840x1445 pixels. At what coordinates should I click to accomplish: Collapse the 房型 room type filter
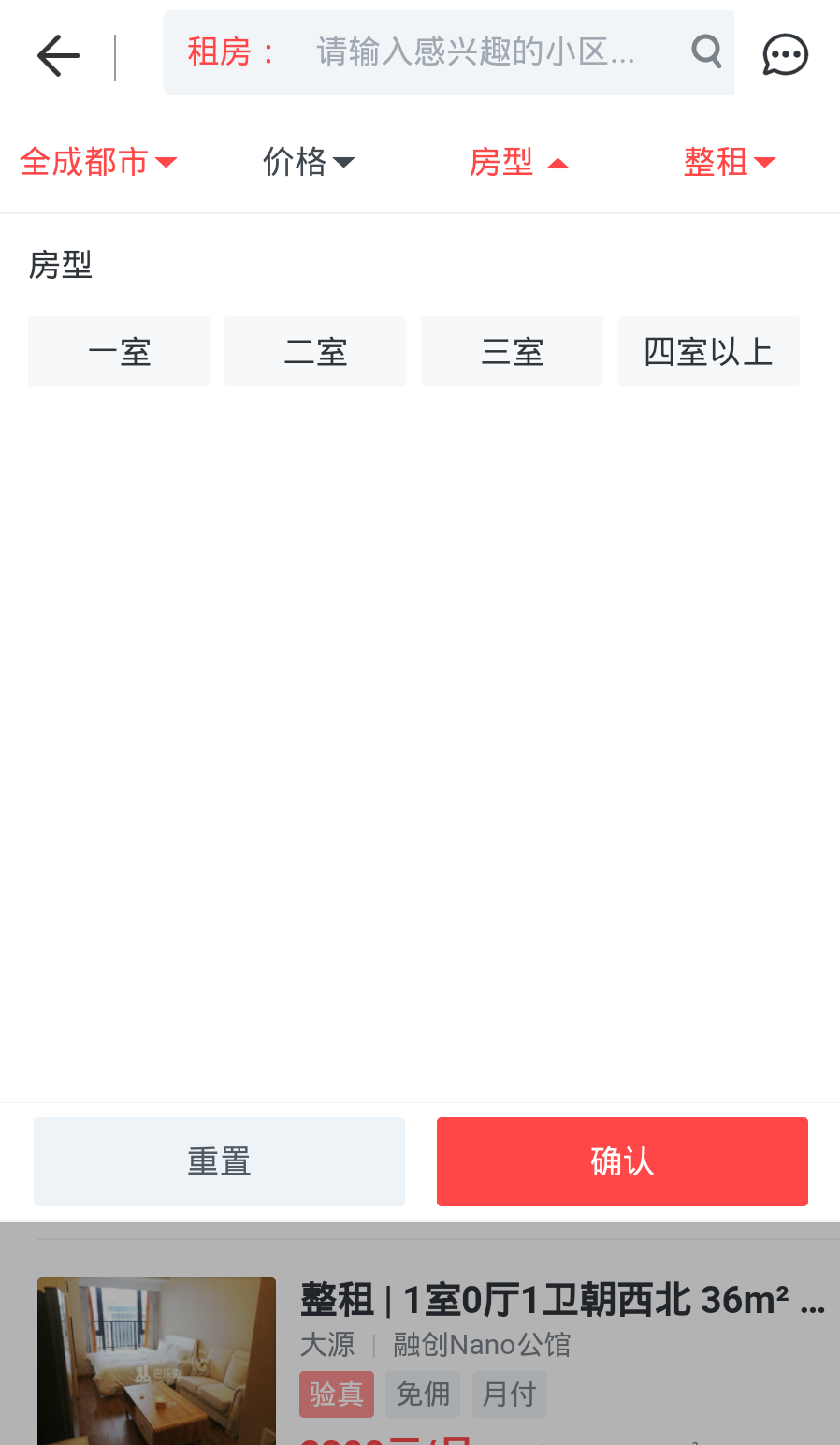coord(518,163)
